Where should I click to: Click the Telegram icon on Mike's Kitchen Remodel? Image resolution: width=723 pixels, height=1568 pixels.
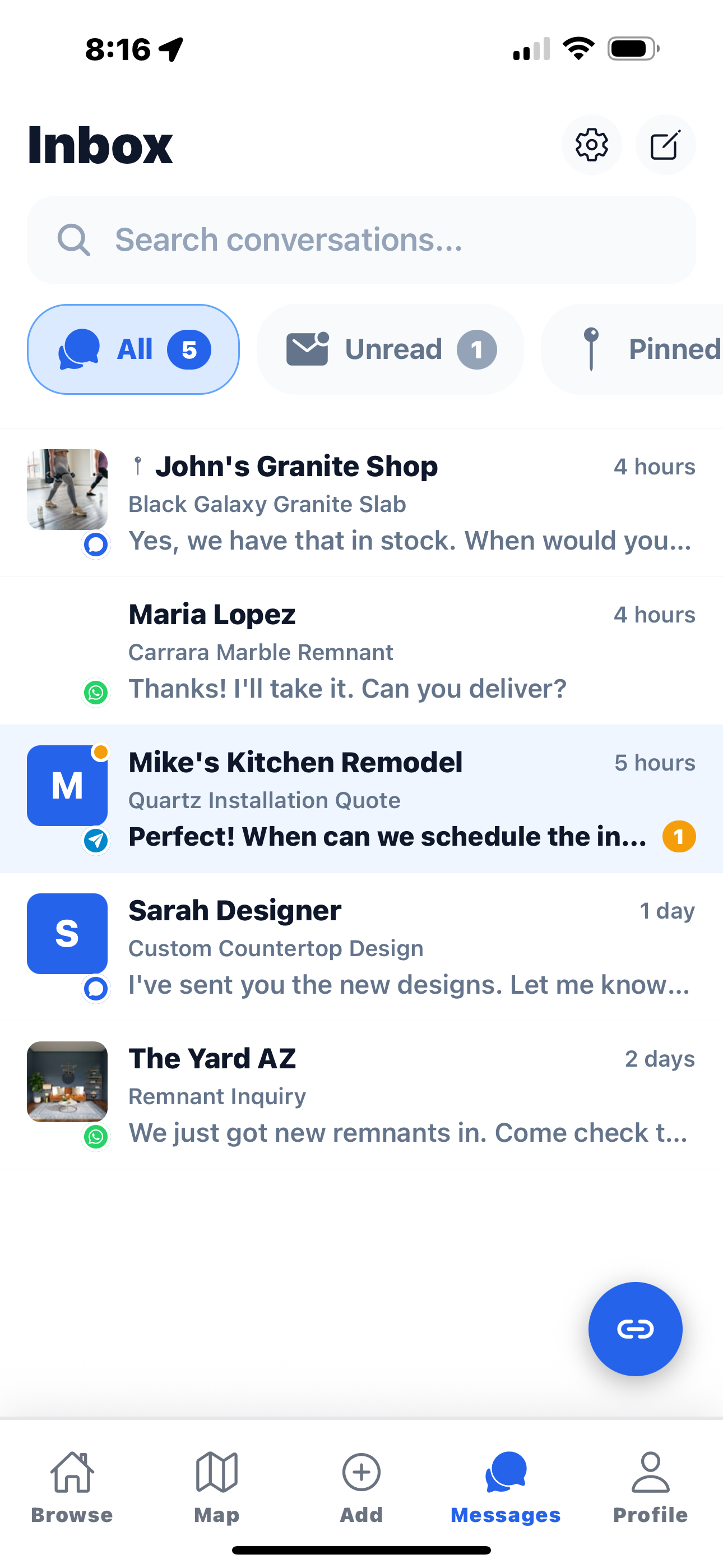tap(95, 841)
